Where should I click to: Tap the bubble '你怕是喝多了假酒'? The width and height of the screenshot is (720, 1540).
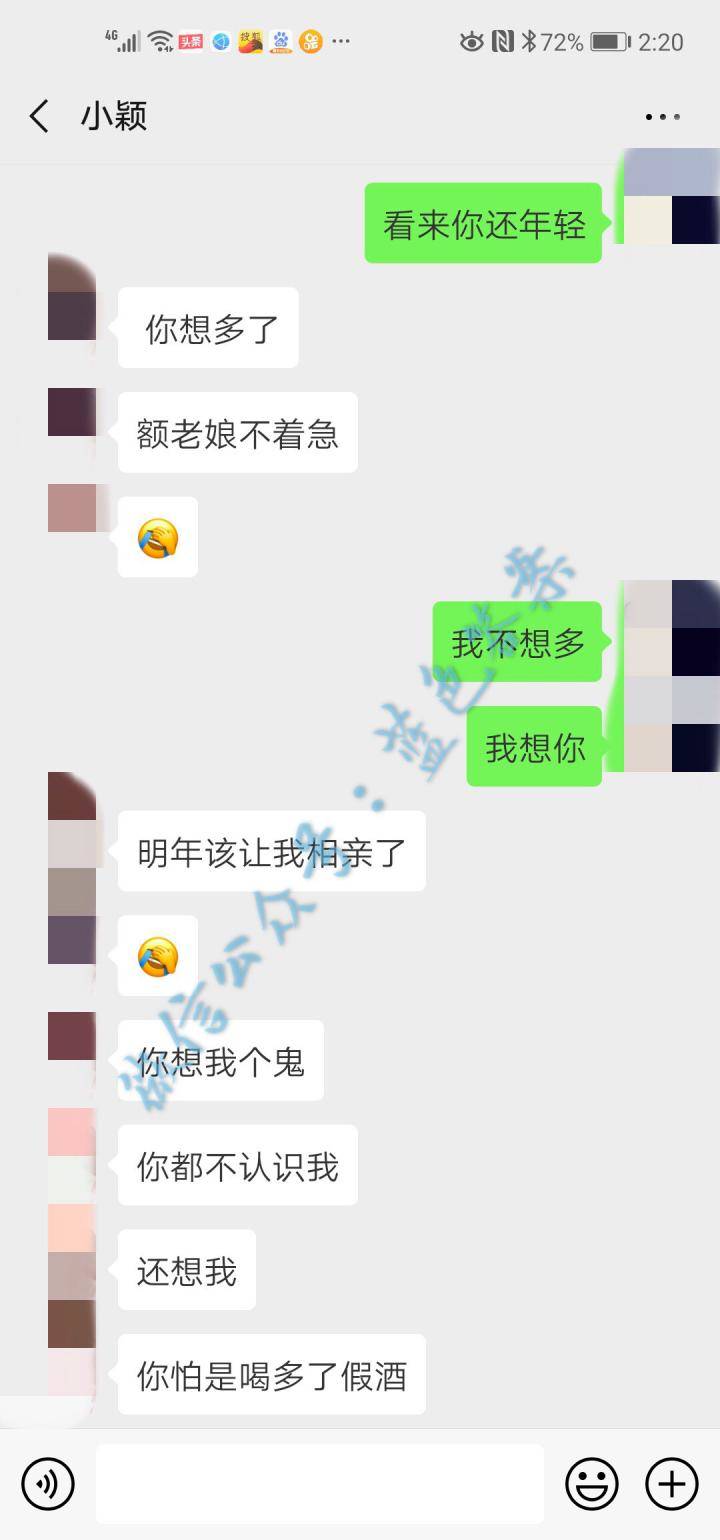pyautogui.click(x=271, y=1376)
